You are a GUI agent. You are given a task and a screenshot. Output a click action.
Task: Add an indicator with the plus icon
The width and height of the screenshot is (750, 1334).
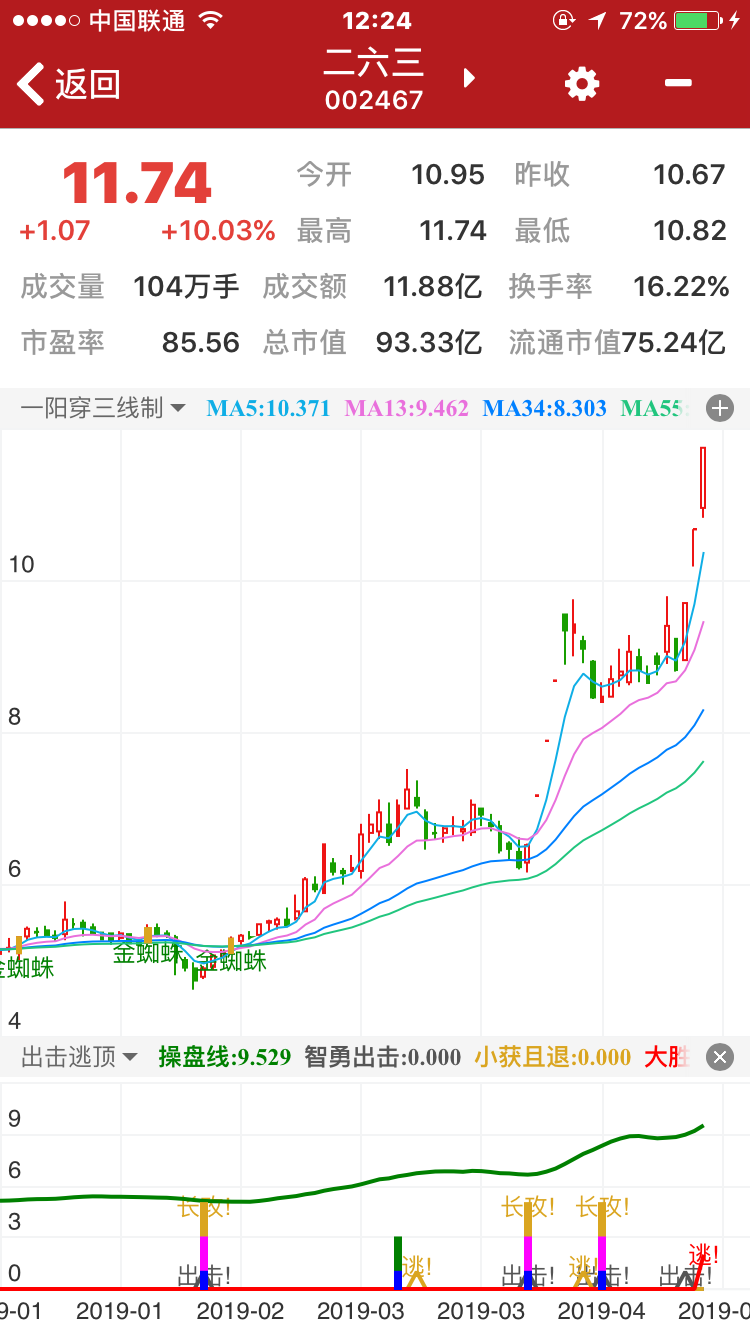720,408
